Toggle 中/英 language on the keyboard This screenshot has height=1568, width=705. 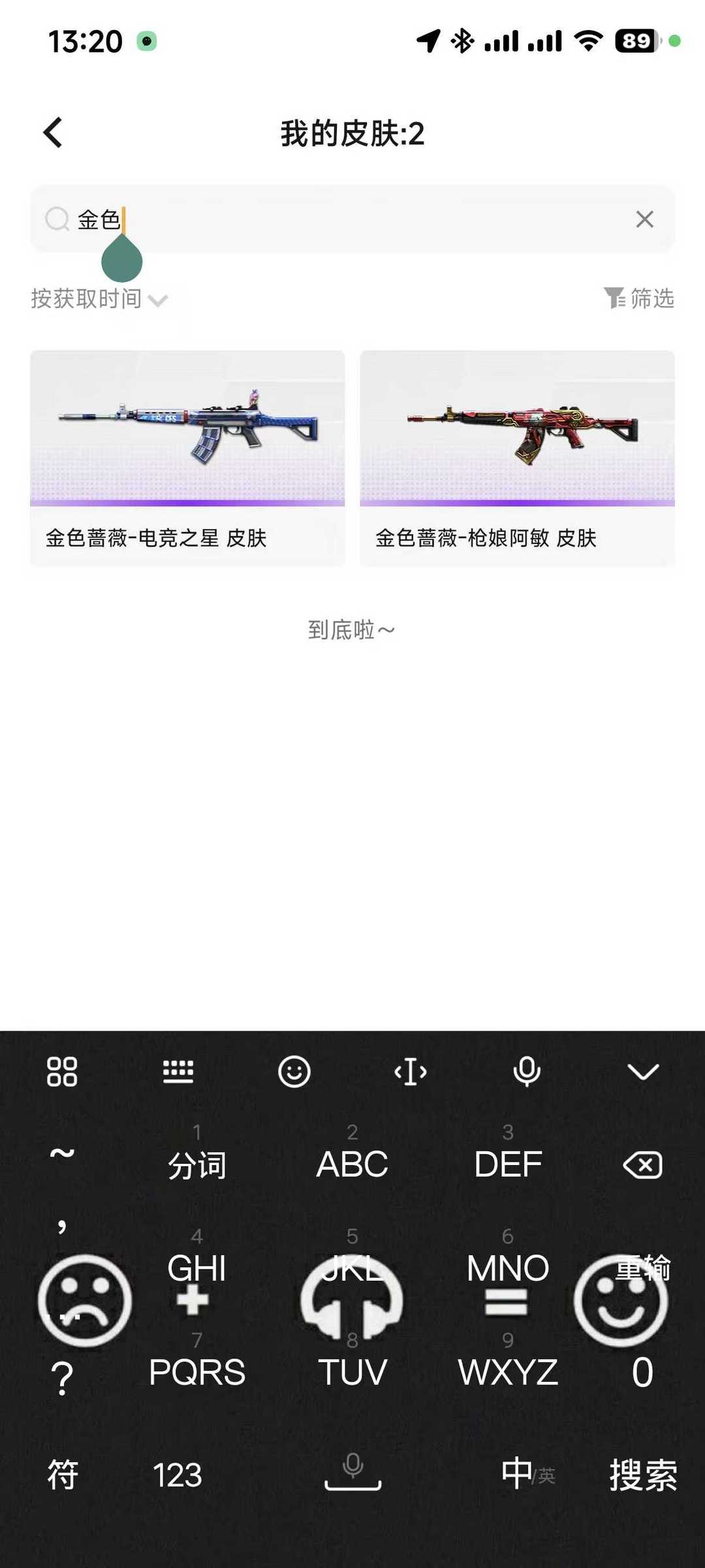pyautogui.click(x=527, y=1475)
